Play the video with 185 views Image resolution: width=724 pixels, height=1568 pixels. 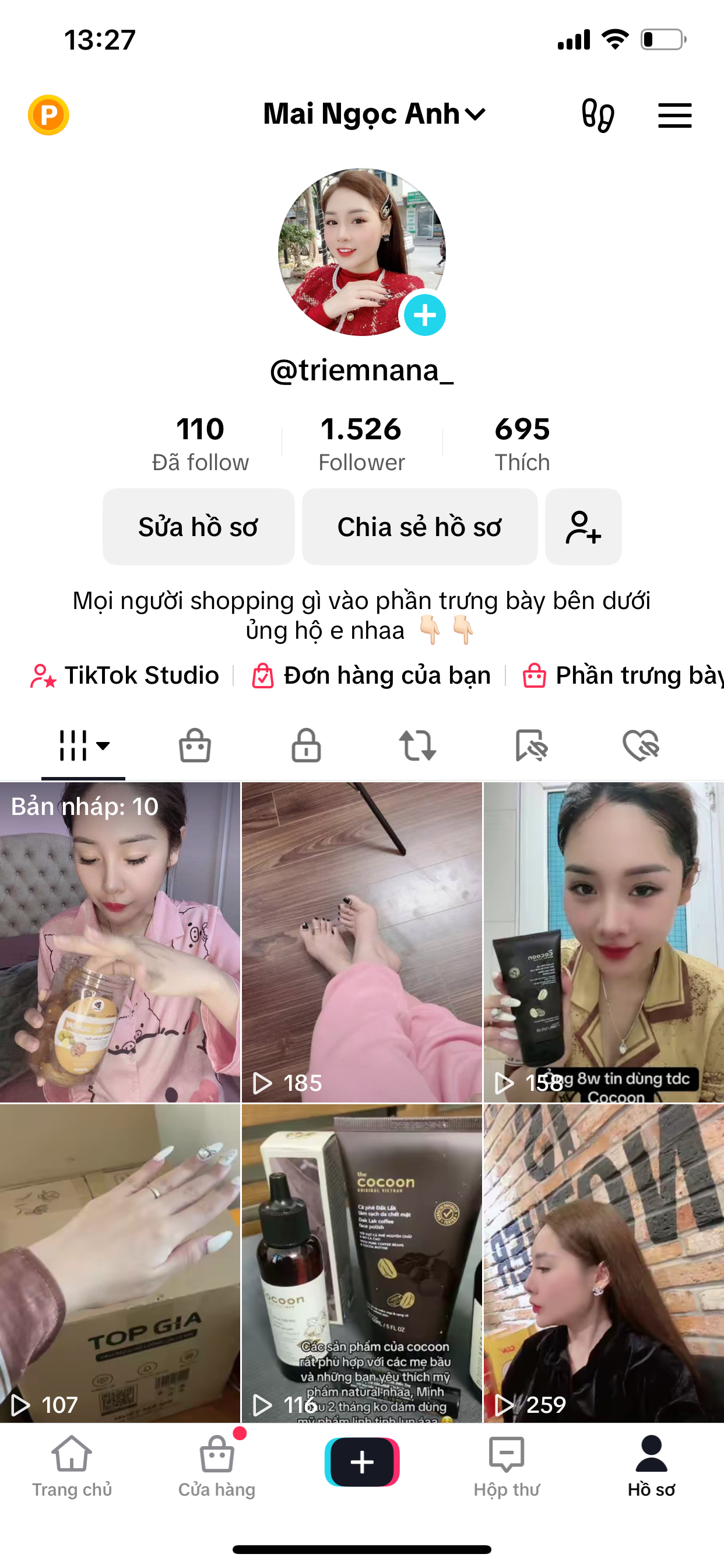361,942
